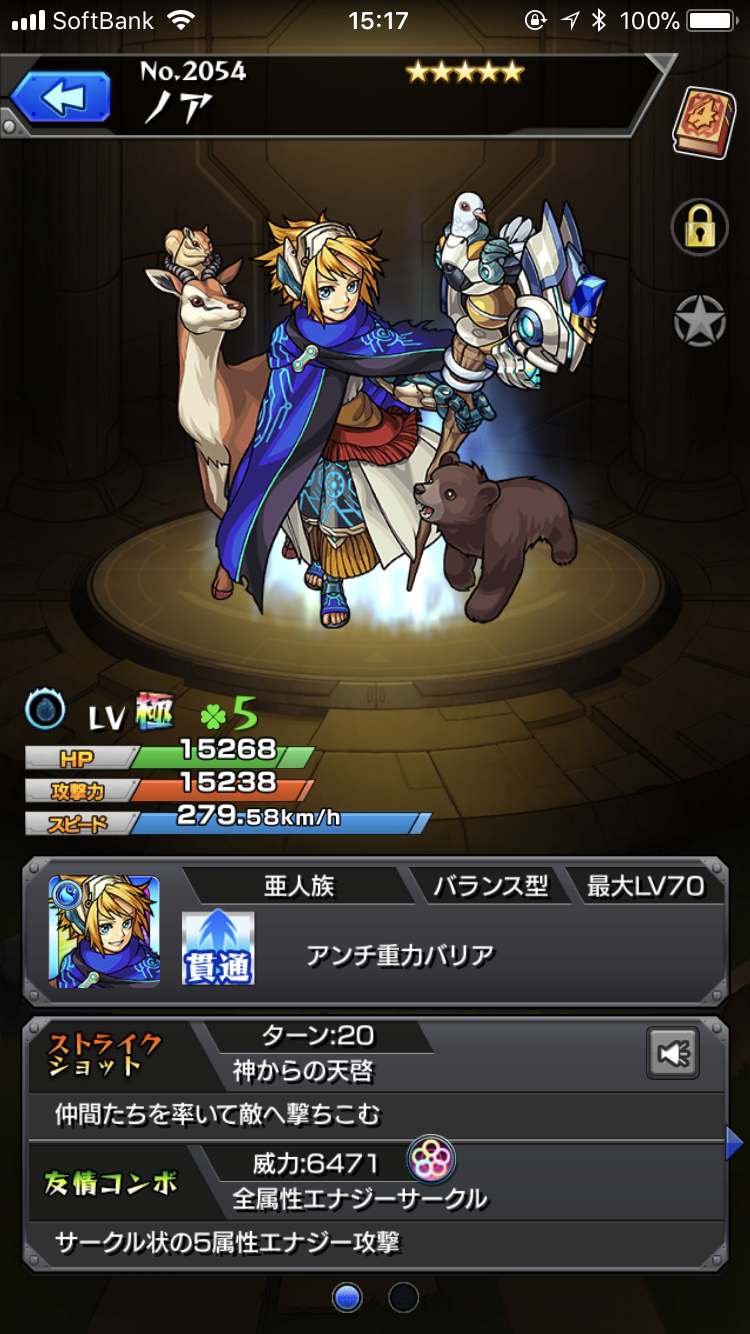The height and width of the screenshot is (1334, 750).
Task: Tap the ノア monster portrait thumbnail
Action: [x=104, y=932]
